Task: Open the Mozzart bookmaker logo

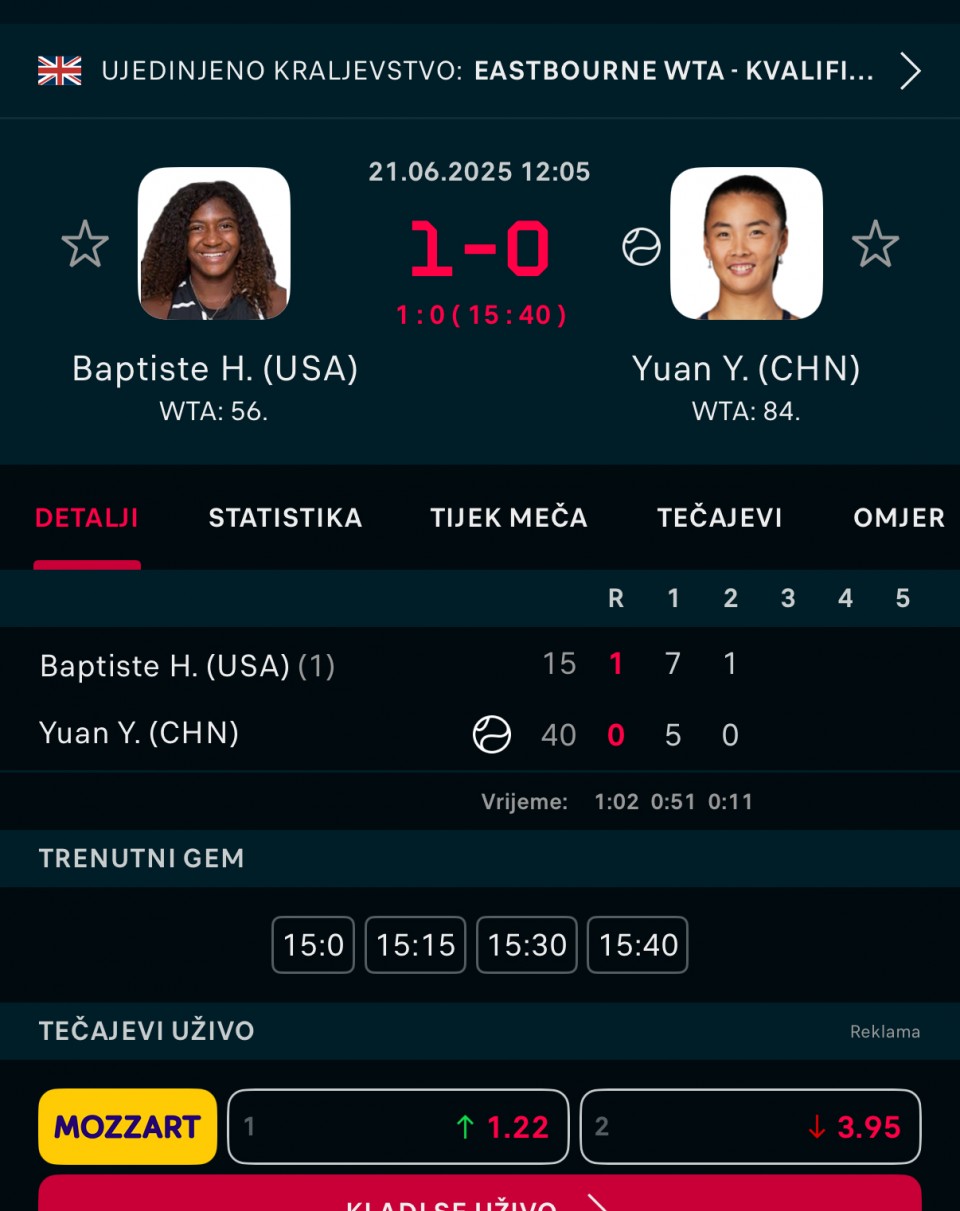Action: pyautogui.click(x=128, y=1127)
